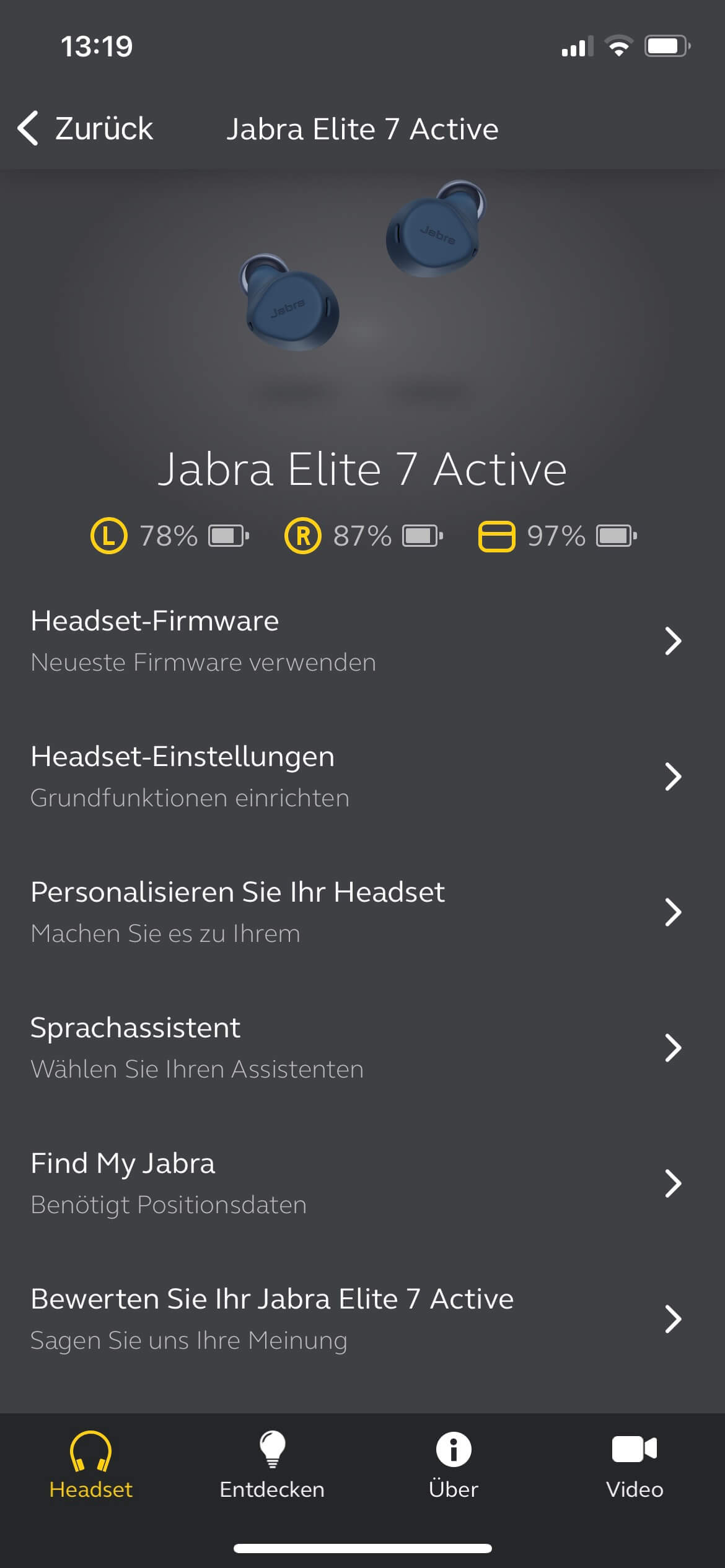The width and height of the screenshot is (725, 1568).
Task: Switch to the Video tab
Action: pyautogui.click(x=635, y=1465)
